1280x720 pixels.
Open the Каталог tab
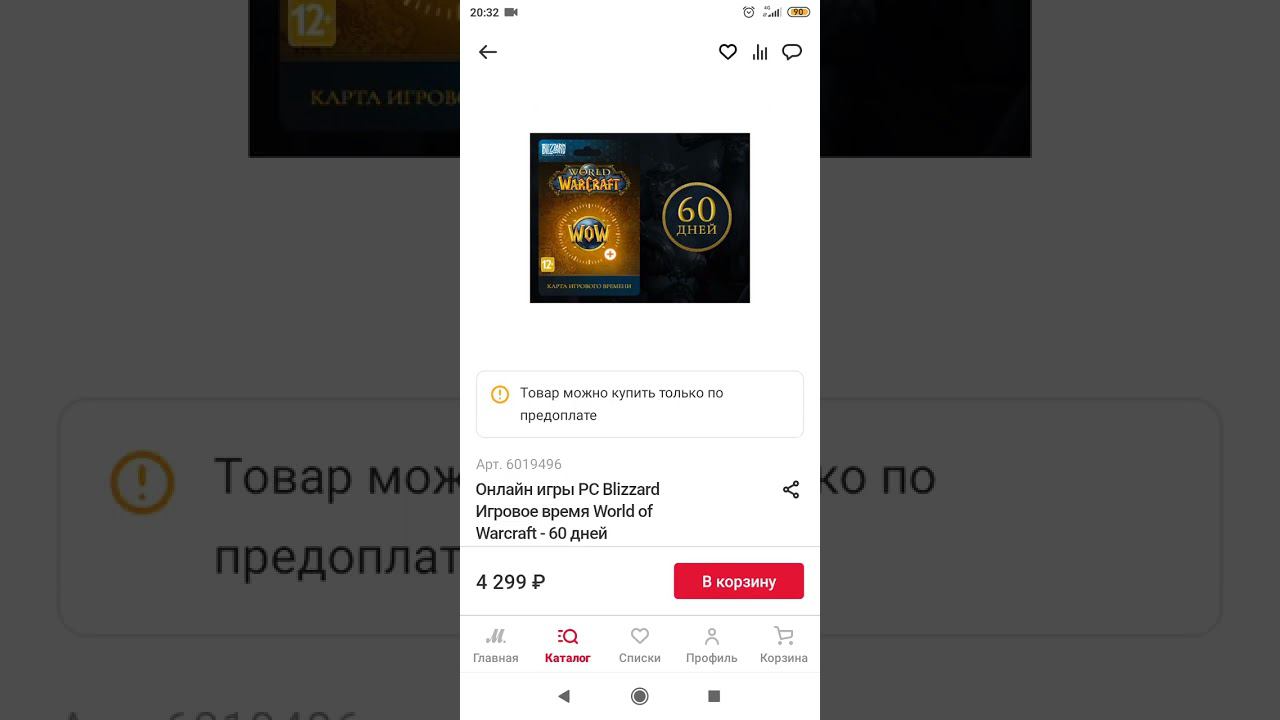pyautogui.click(x=568, y=645)
